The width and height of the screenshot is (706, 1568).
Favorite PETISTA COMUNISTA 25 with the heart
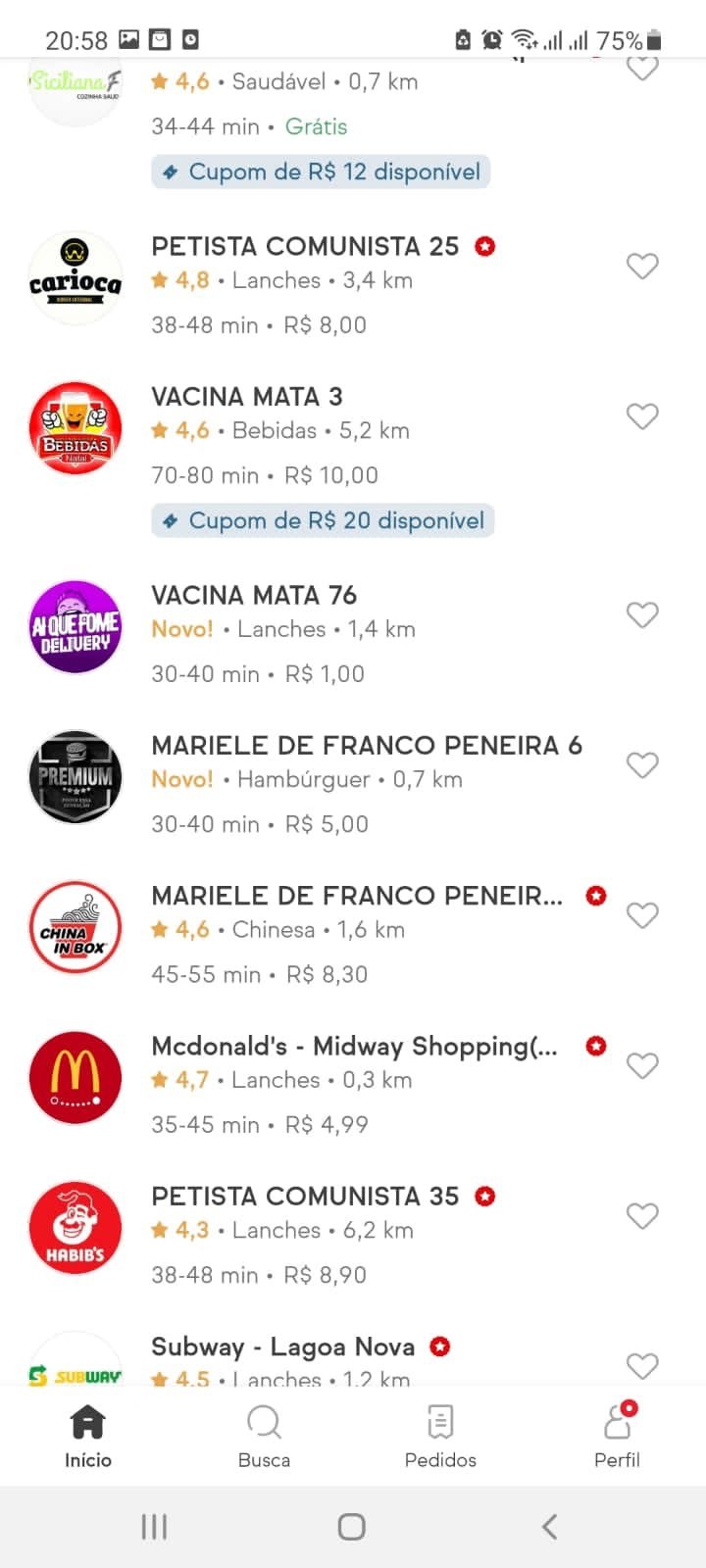coord(642,266)
